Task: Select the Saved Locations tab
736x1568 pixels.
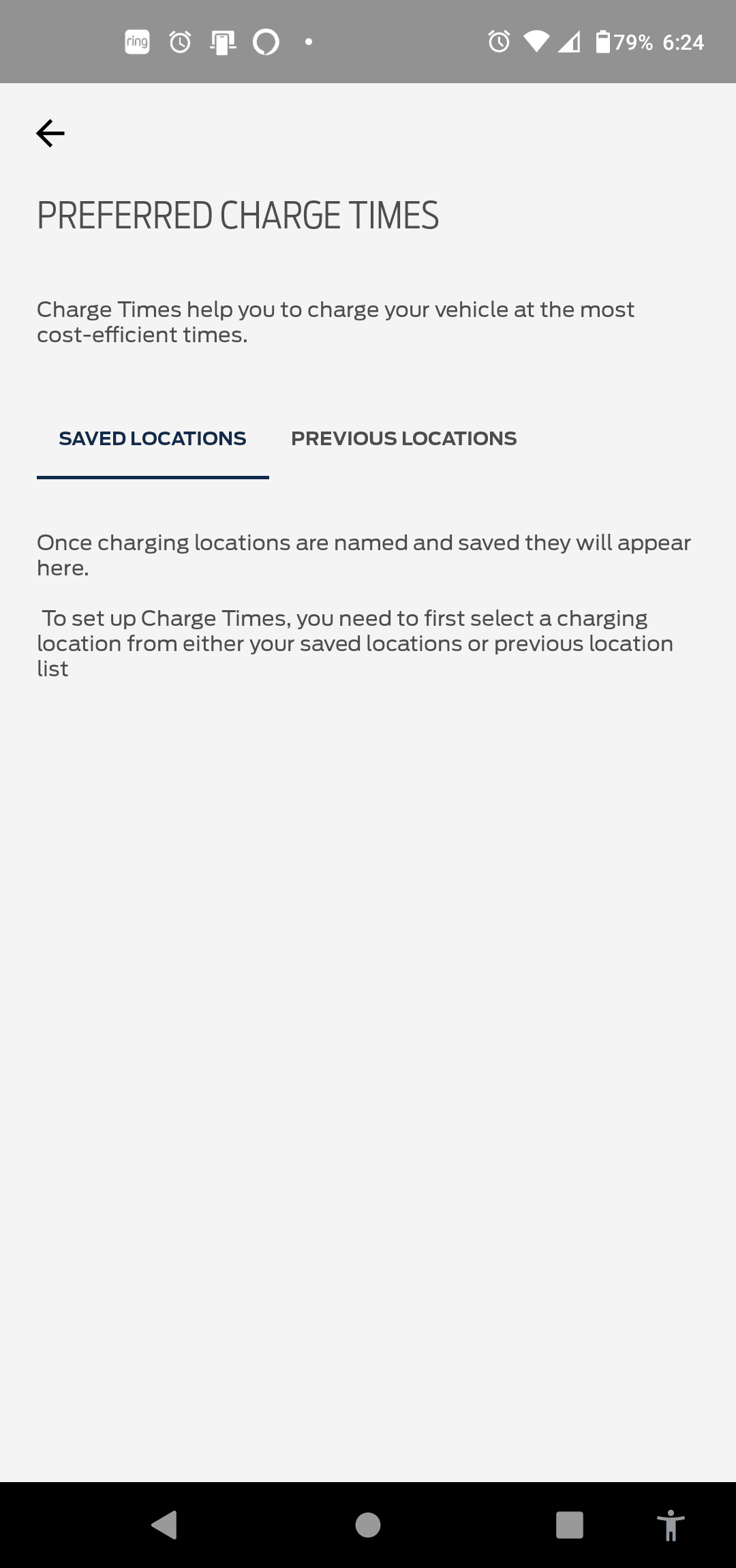Action: pyautogui.click(x=153, y=438)
